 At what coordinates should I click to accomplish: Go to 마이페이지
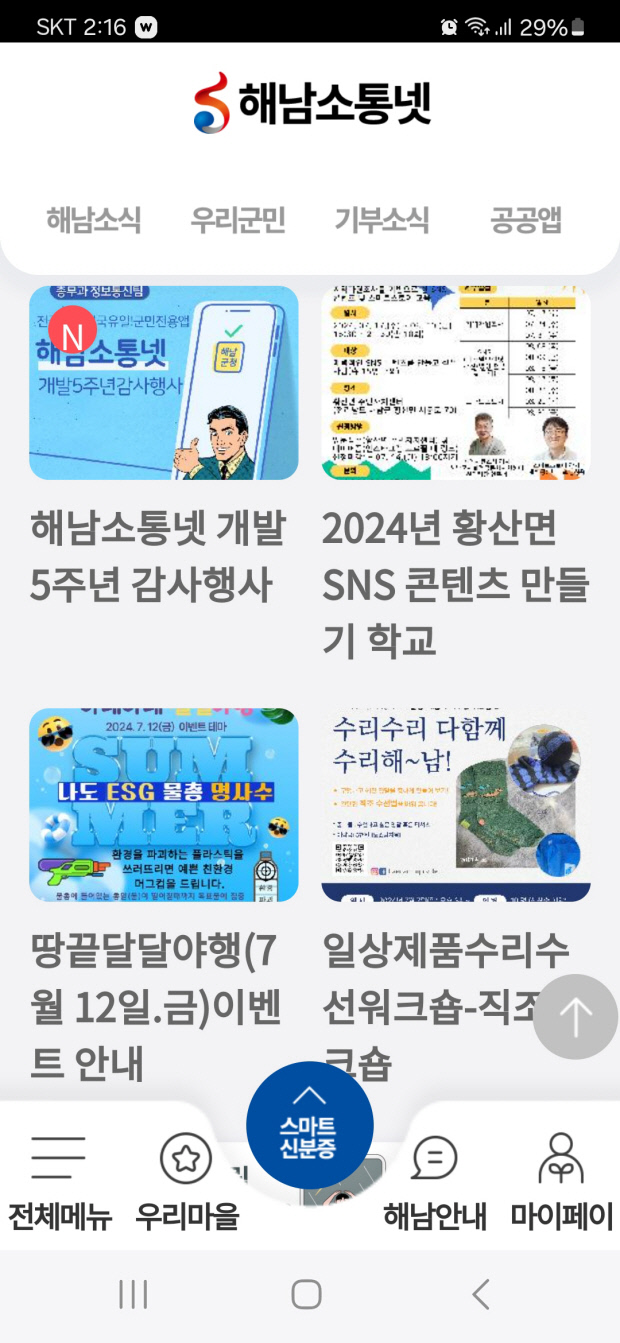(561, 1182)
